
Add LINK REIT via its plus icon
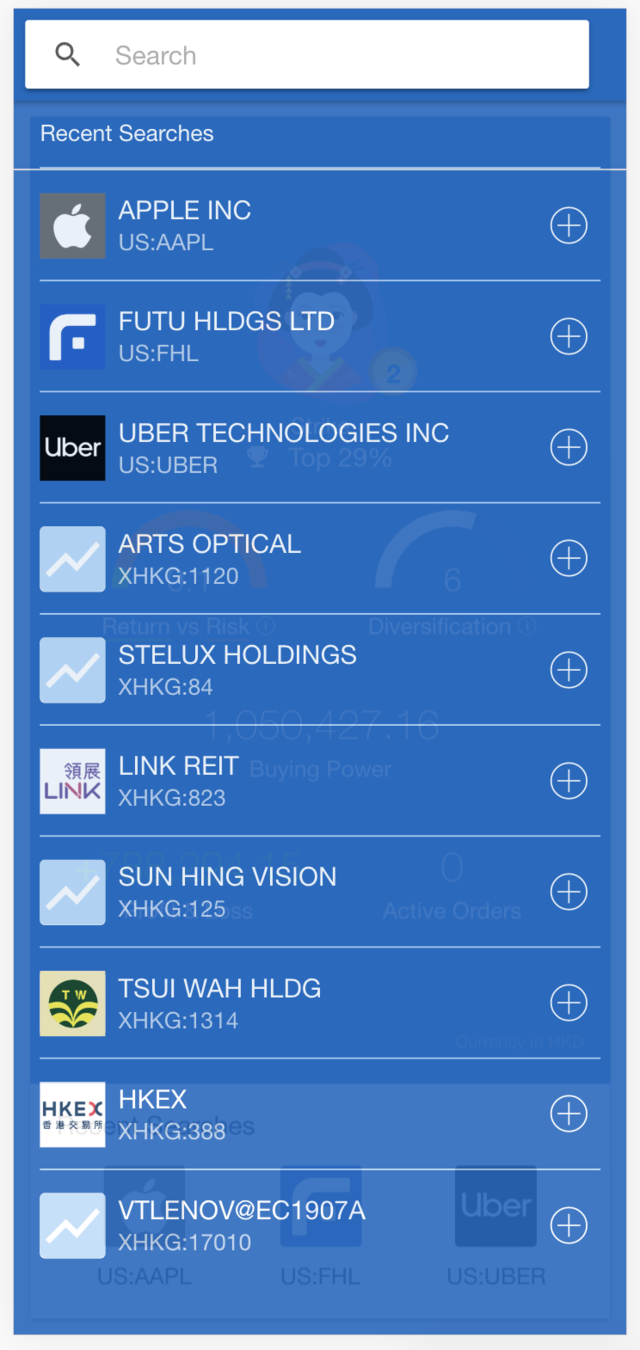[569, 781]
